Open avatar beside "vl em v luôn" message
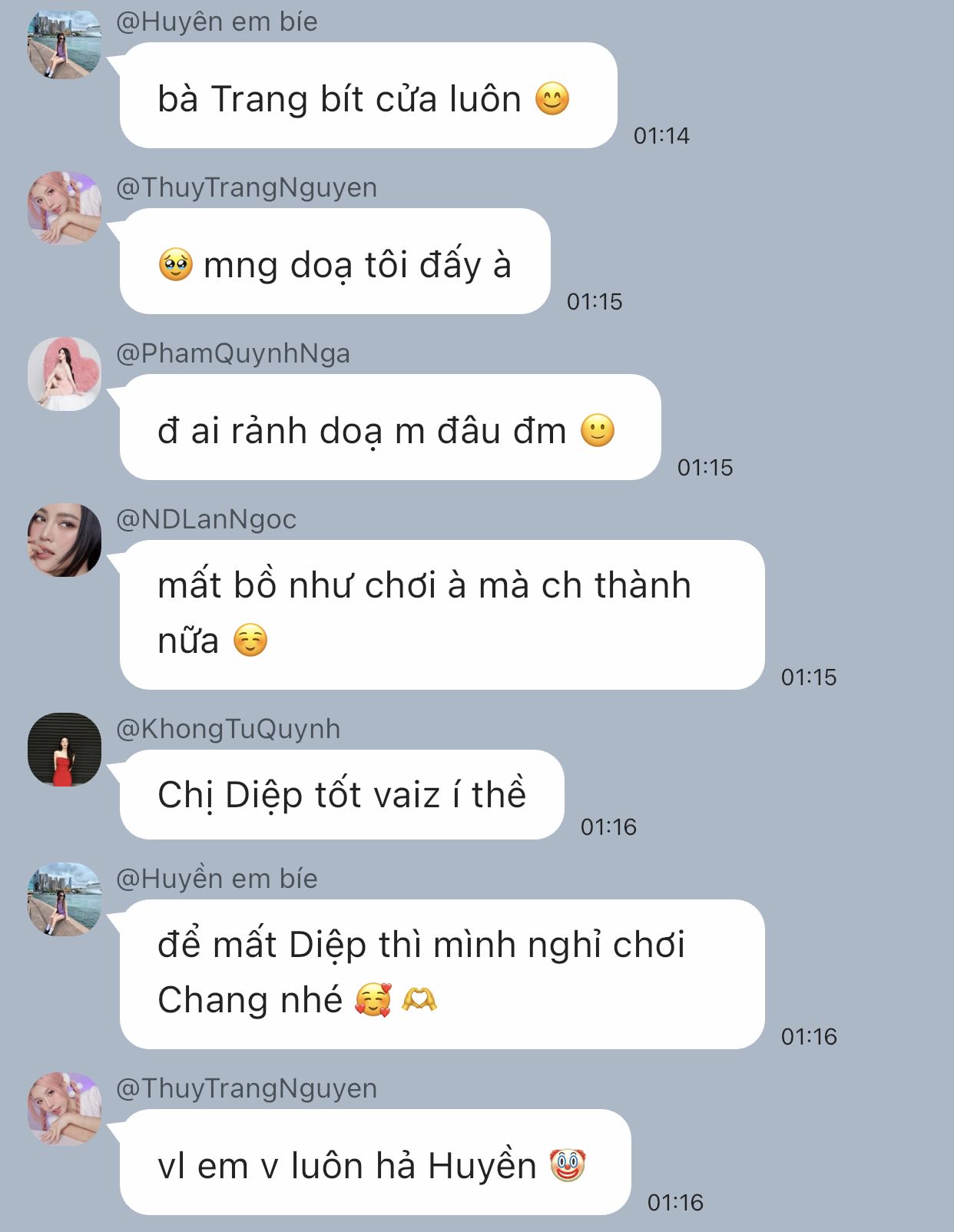The width and height of the screenshot is (954, 1232). pos(65,1108)
